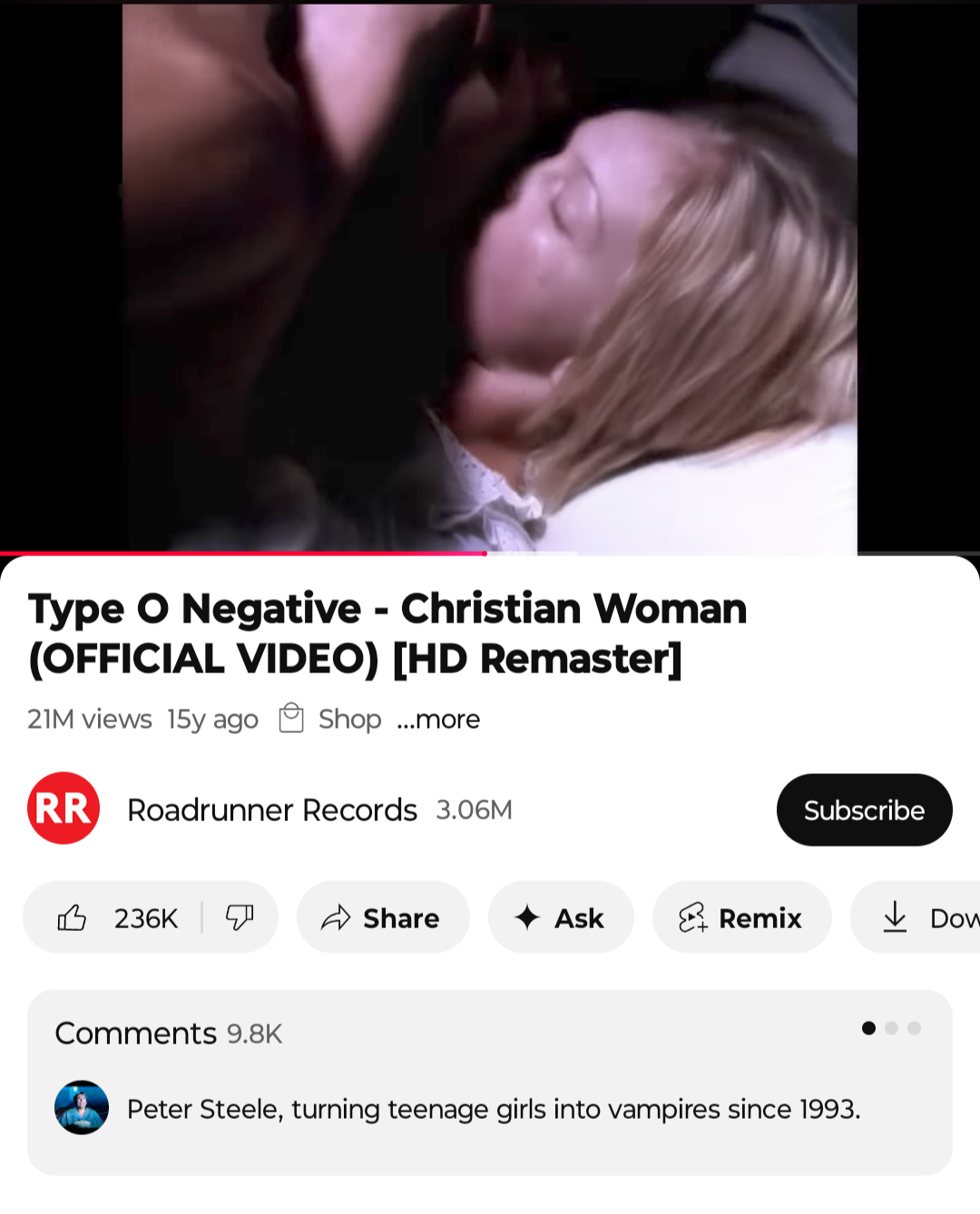This screenshot has width=980, height=1214.
Task: Expand the description via ...more
Action: [x=439, y=720]
